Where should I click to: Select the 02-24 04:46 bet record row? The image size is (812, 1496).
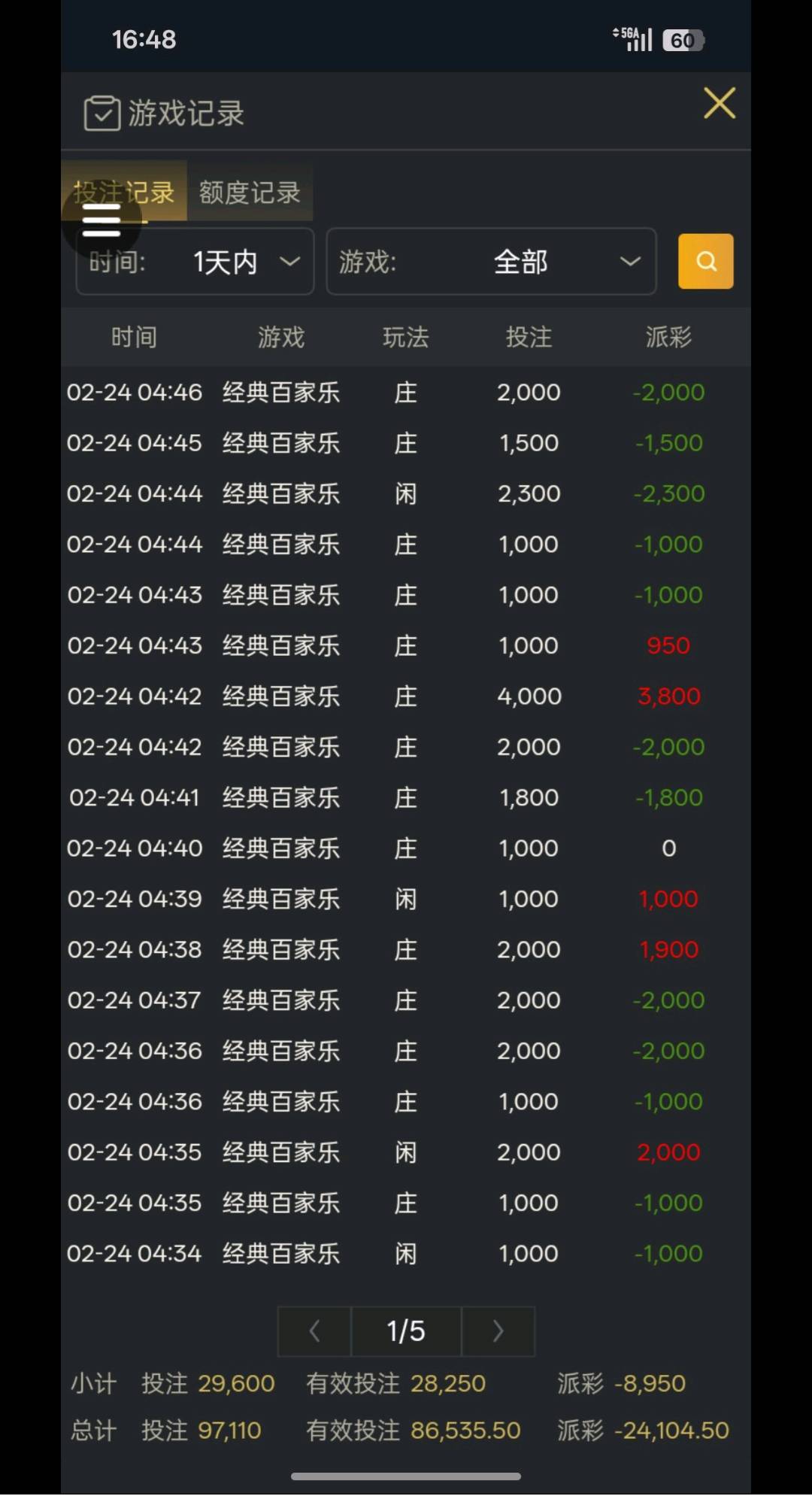point(406,392)
